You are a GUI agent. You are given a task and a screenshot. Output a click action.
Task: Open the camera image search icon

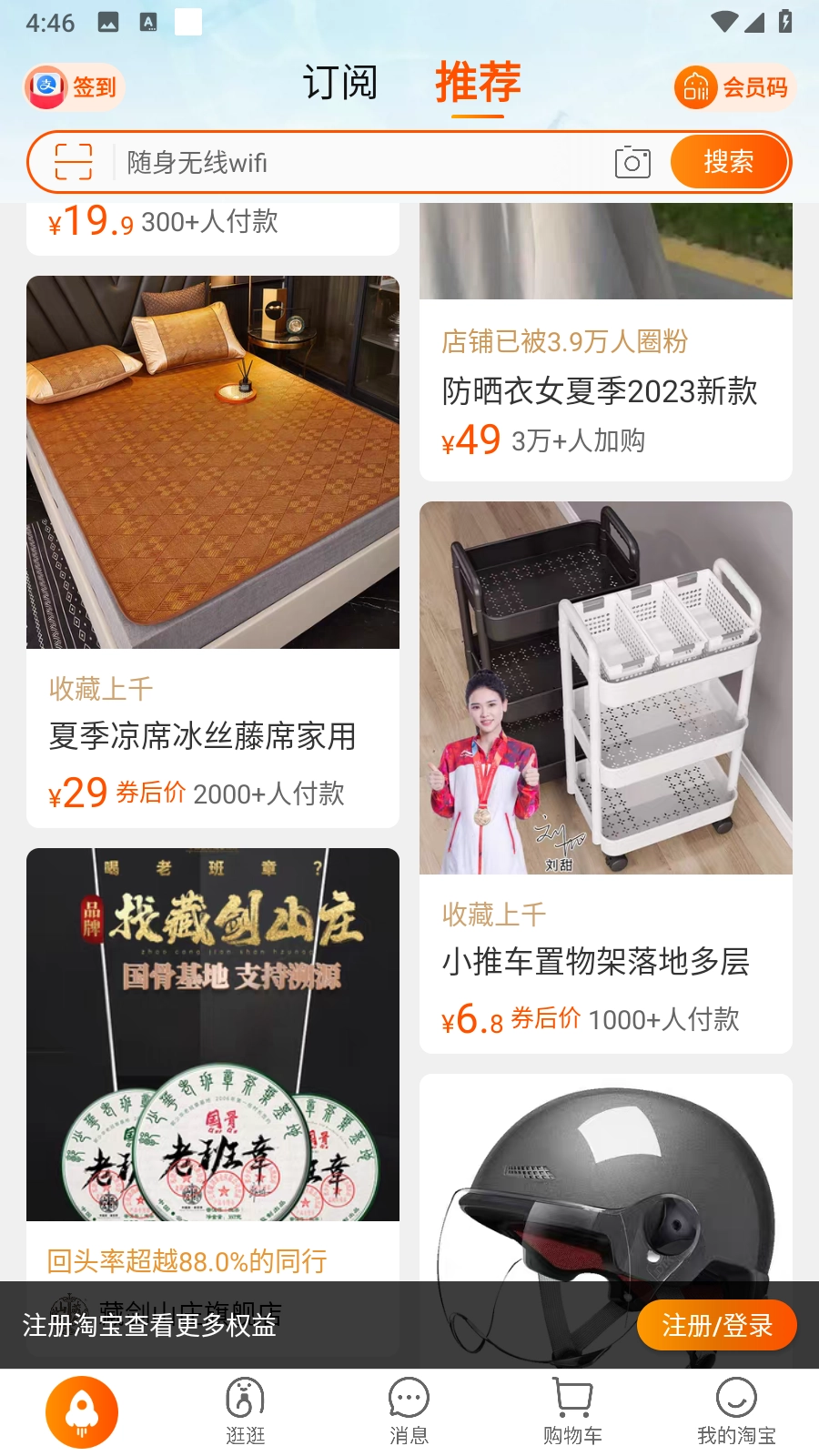[632, 161]
